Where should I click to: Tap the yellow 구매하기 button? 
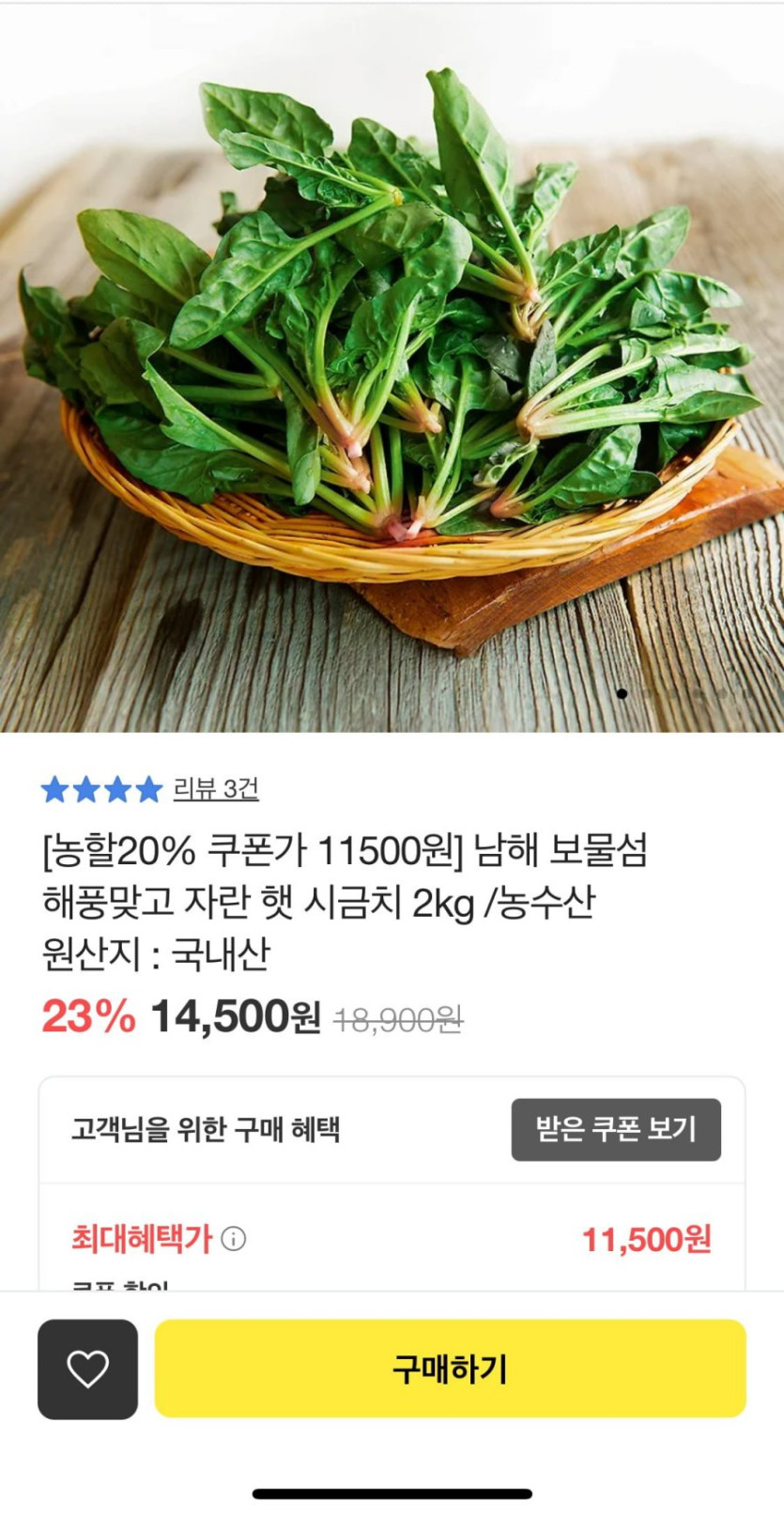click(x=450, y=1369)
